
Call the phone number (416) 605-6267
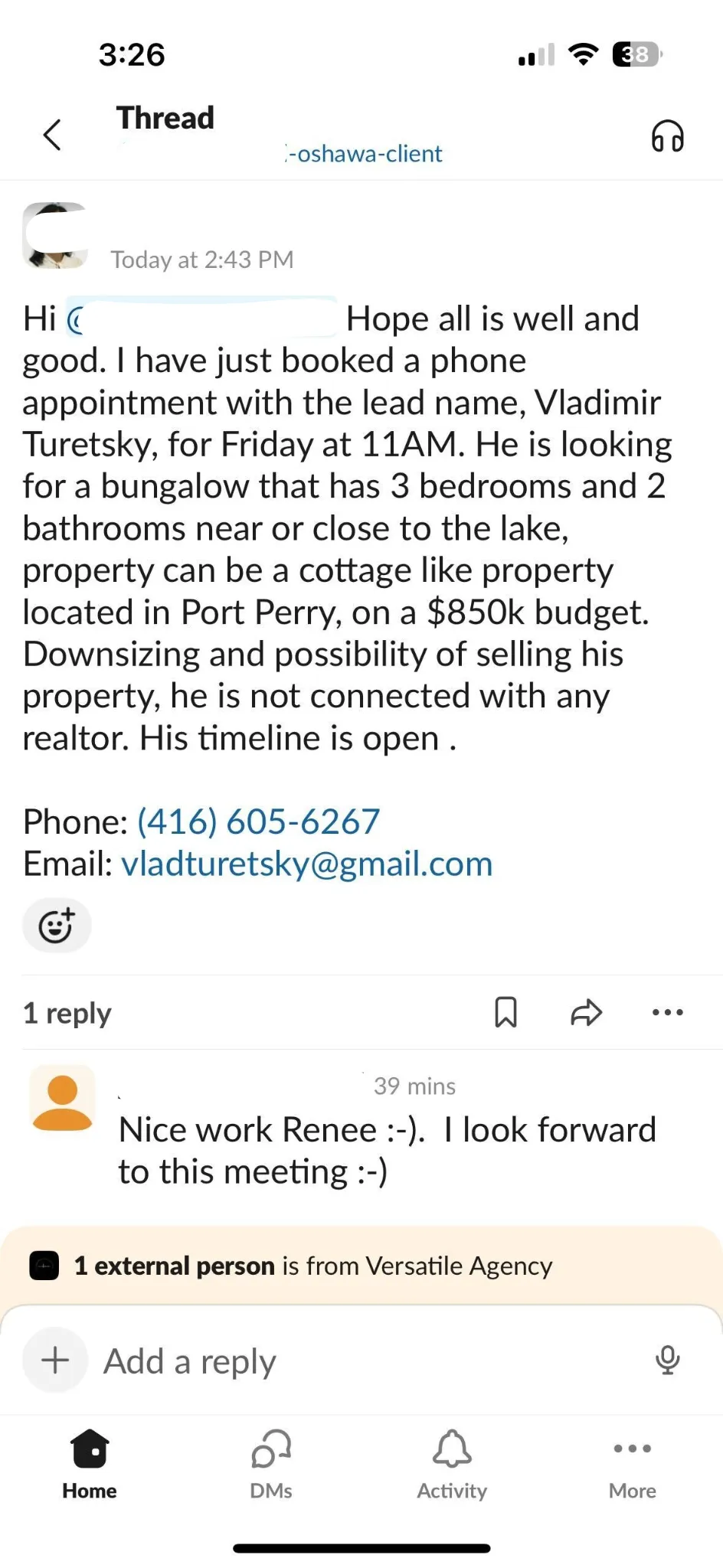tap(258, 822)
